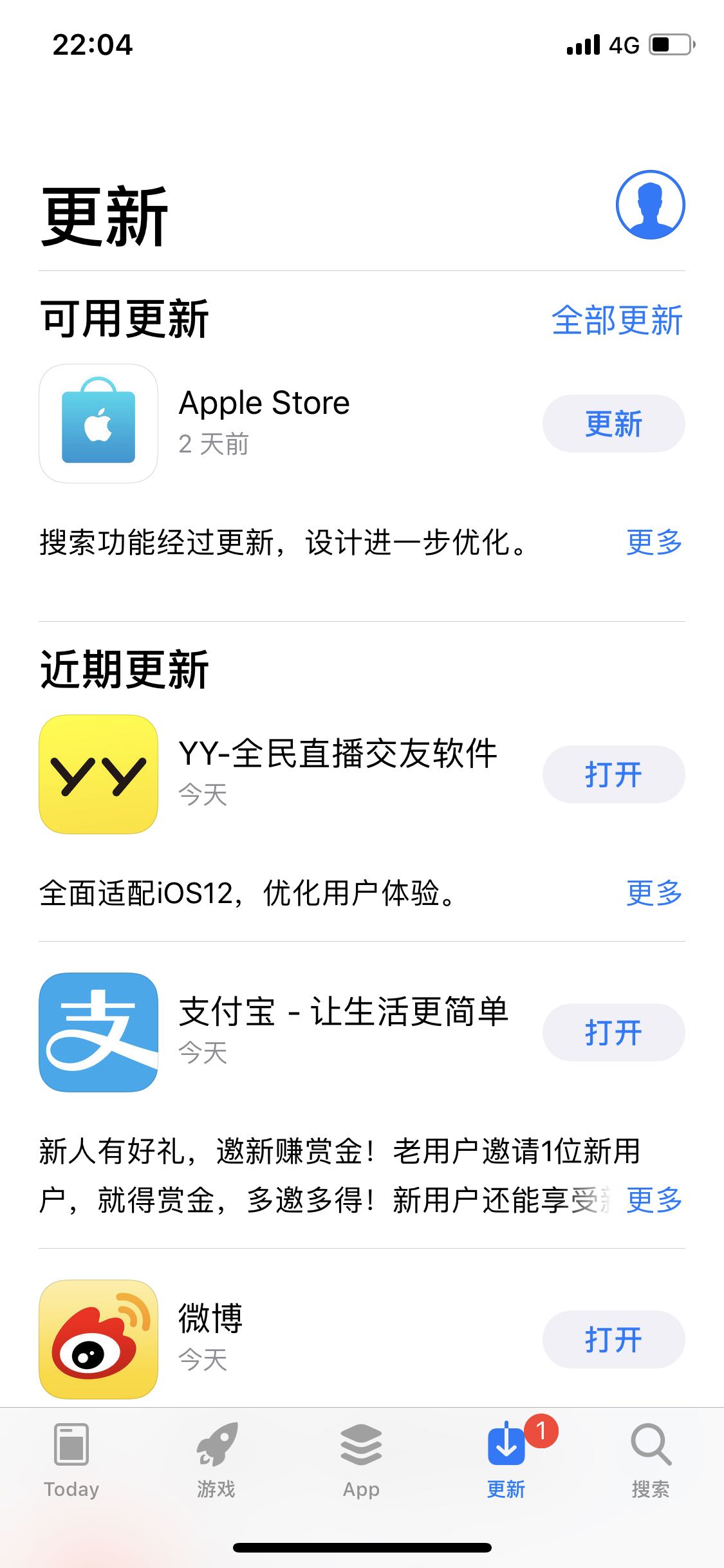Expand 更多 for Apple Store release notes
The image size is (724, 1568).
click(x=654, y=542)
